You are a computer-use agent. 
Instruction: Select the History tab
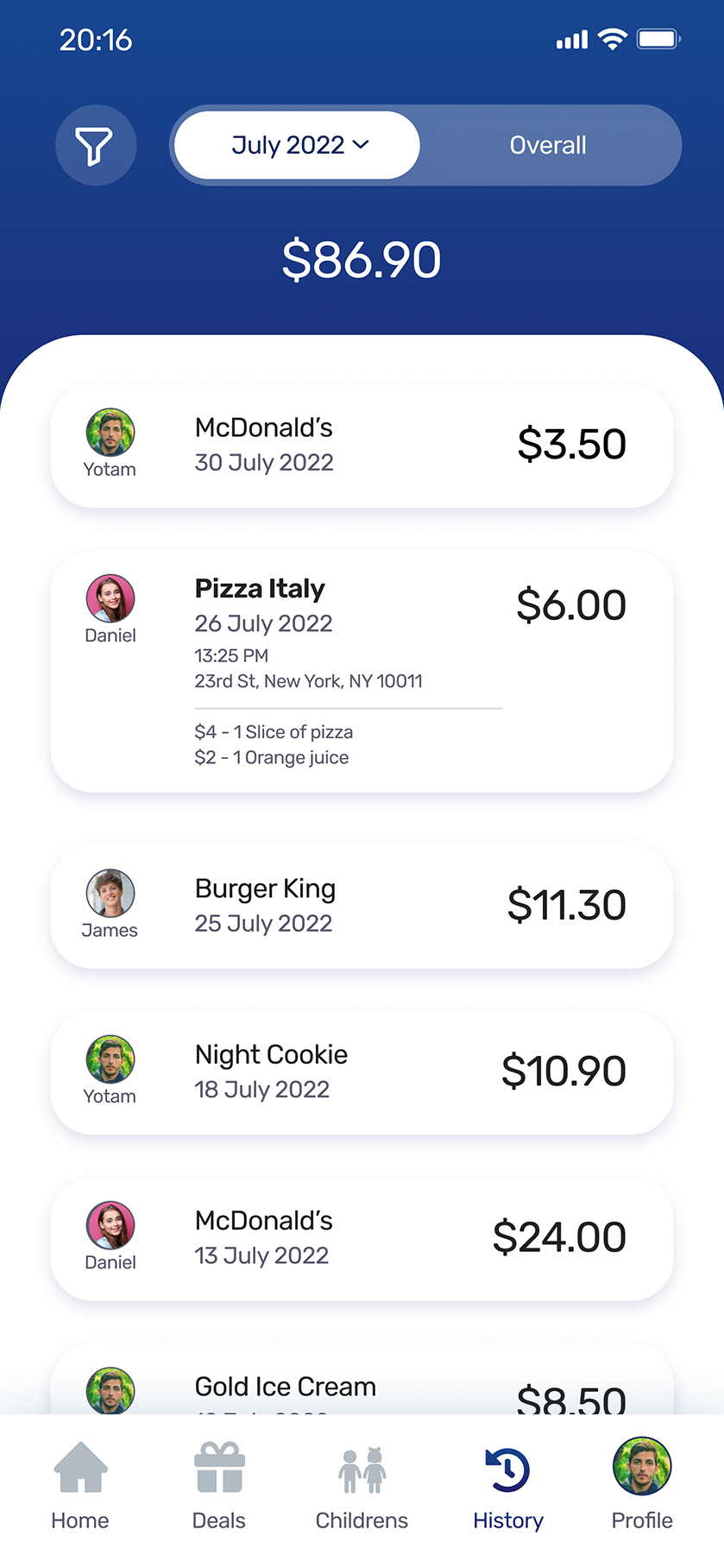click(508, 1485)
